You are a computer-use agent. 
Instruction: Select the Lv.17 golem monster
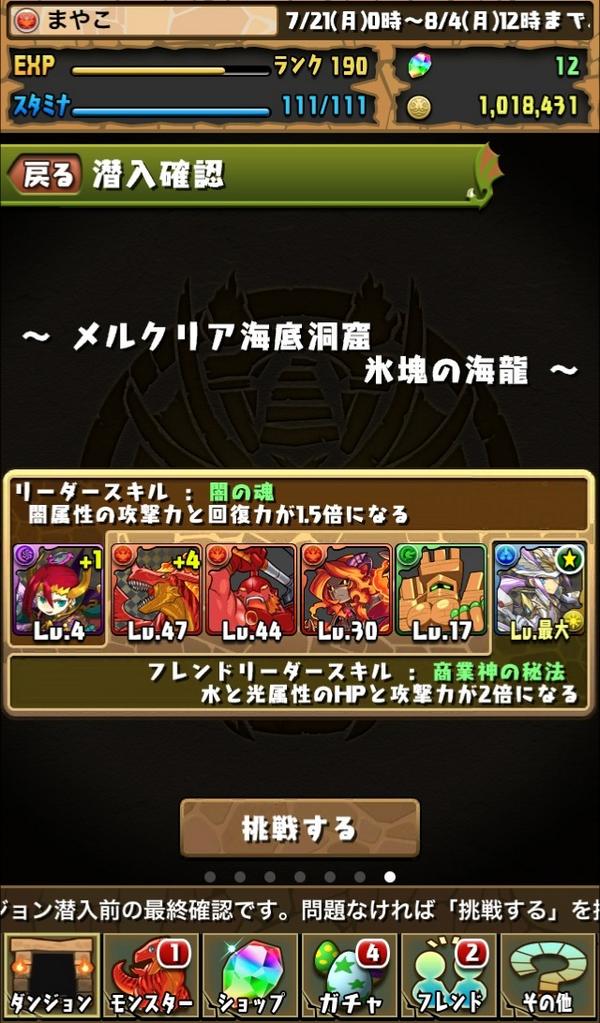[x=441, y=590]
